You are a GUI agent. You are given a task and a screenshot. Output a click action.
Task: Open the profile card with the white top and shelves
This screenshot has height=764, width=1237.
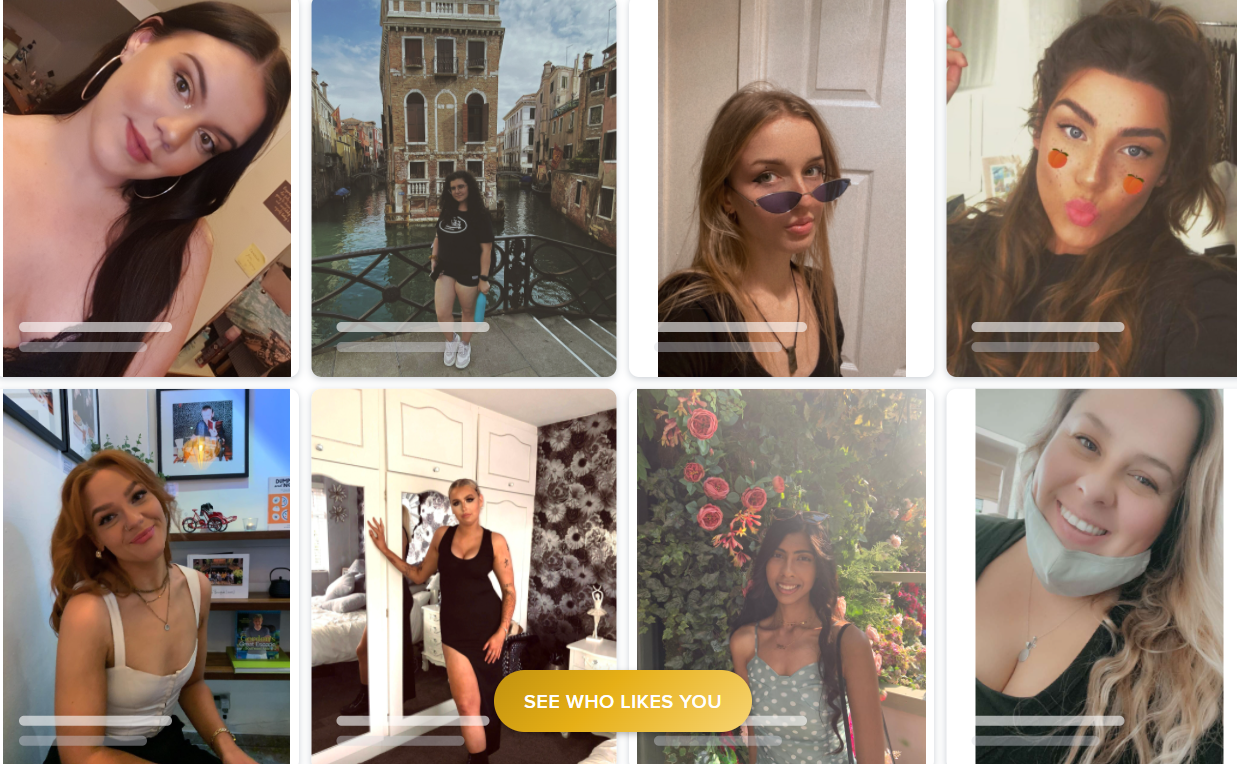coord(147,560)
